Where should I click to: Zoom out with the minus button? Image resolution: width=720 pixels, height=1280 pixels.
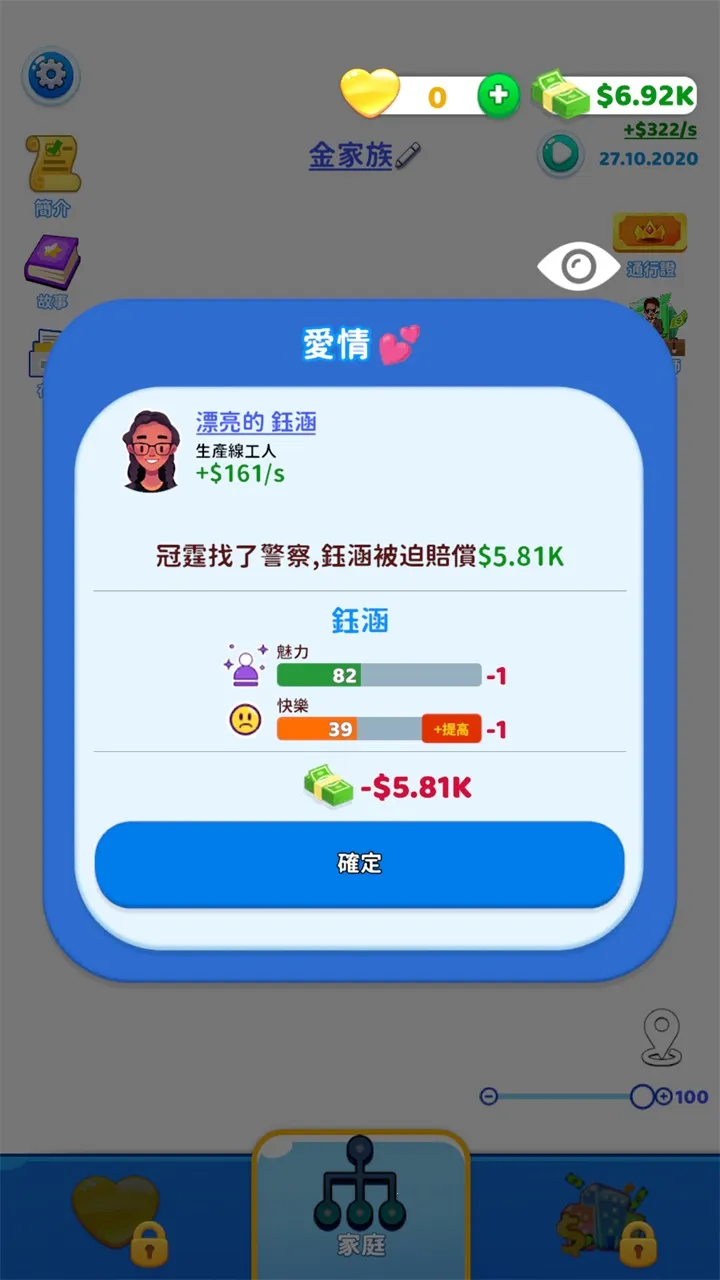pyautogui.click(x=488, y=1096)
